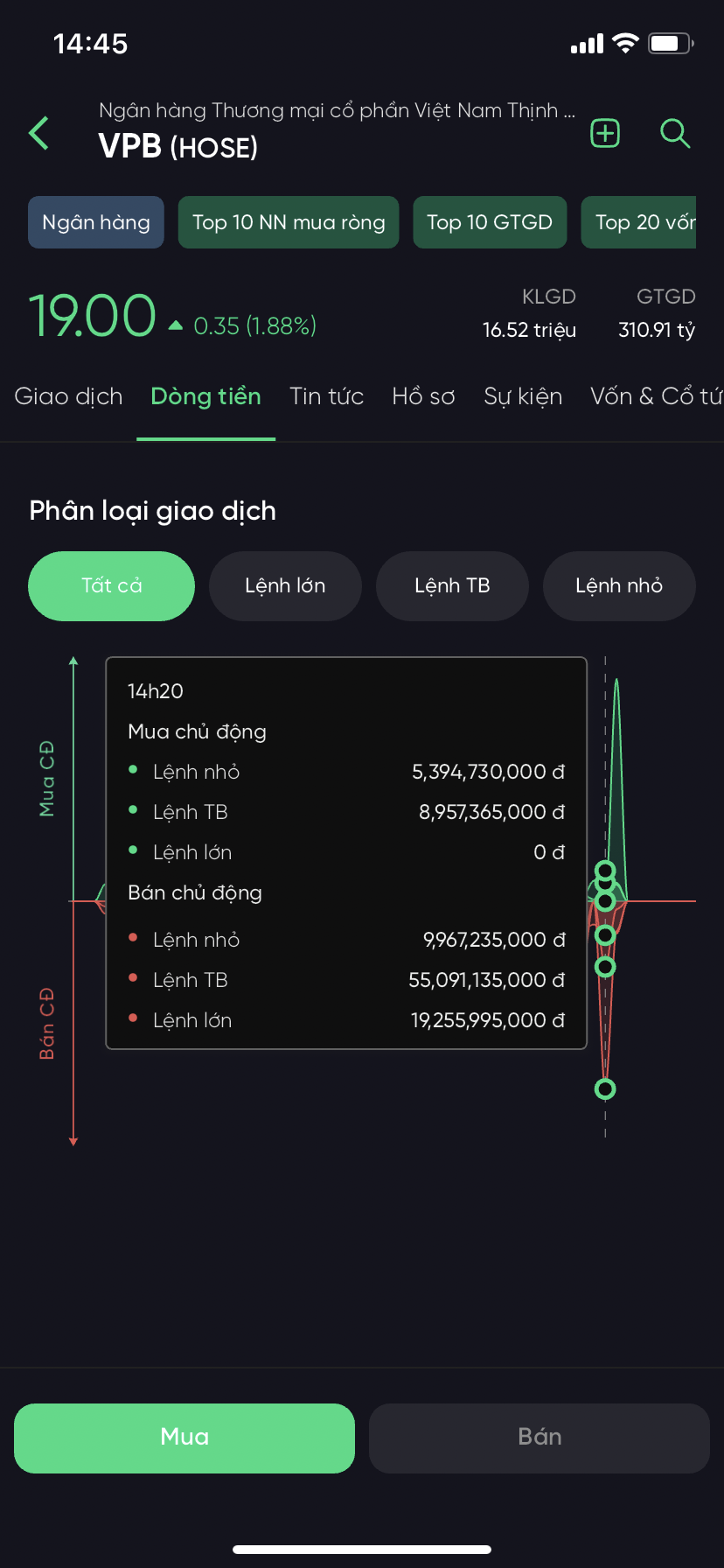The width and height of the screenshot is (724, 1568).
Task: Open Top 10 NN mua ròng chip
Action: (x=289, y=222)
